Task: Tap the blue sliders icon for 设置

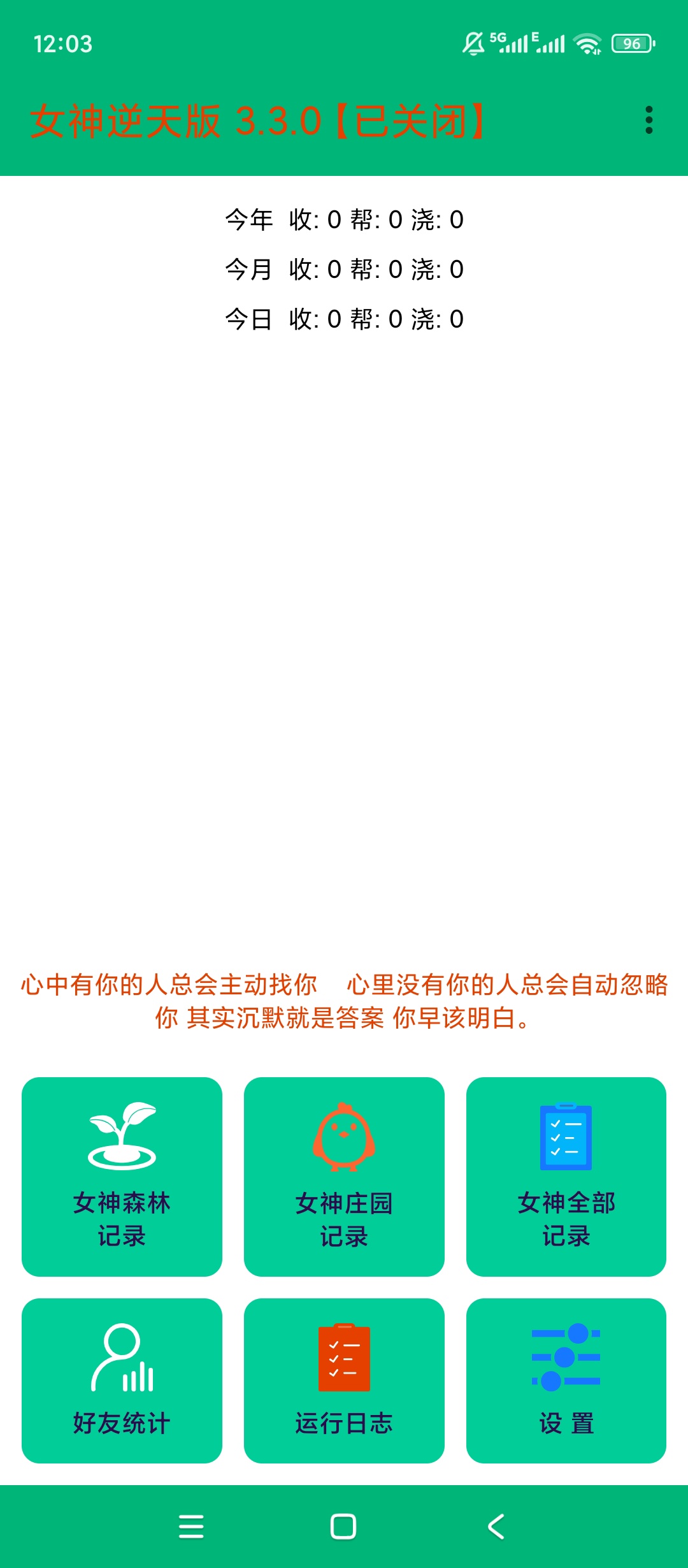Action: (566, 1358)
